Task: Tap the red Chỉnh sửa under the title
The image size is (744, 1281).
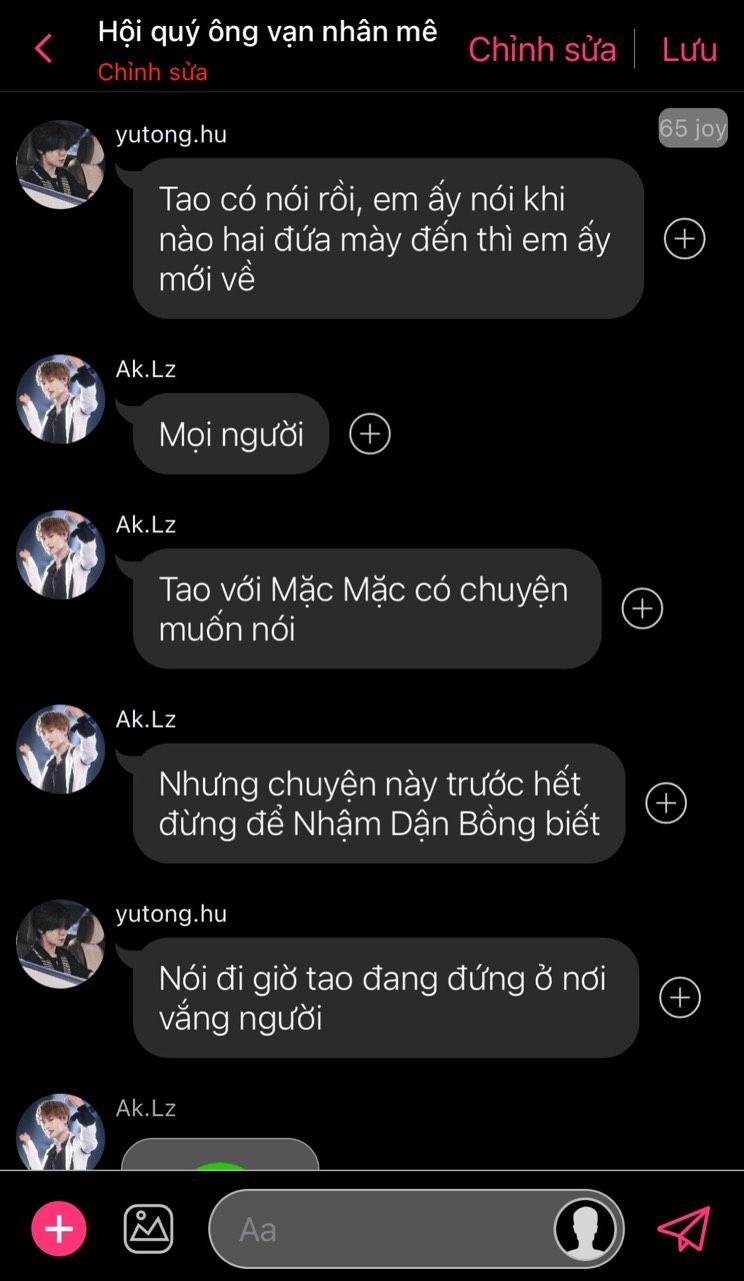Action: [152, 72]
